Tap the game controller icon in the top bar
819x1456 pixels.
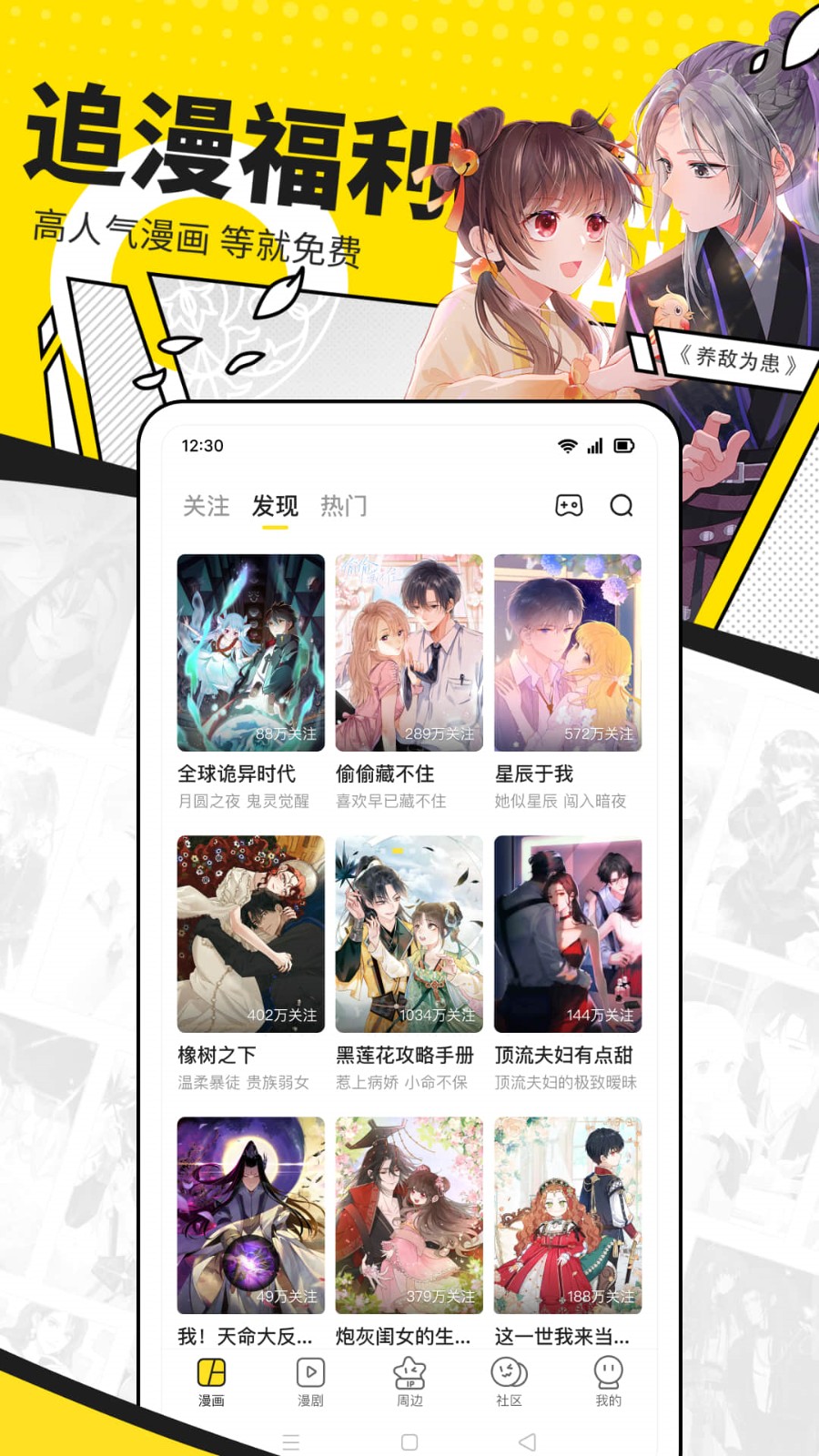pyautogui.click(x=569, y=506)
